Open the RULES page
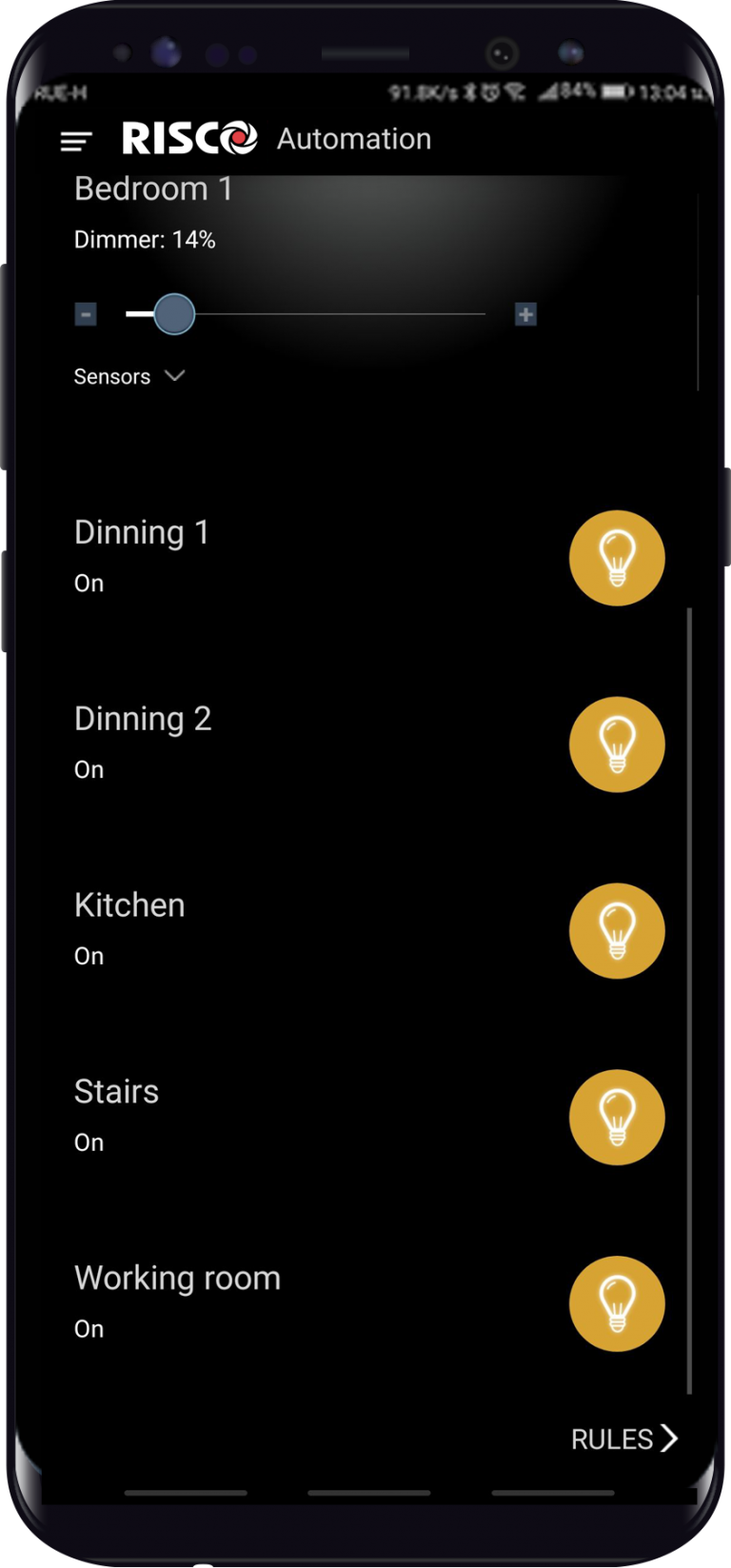Screen dimensions: 731x1568 pyautogui.click(x=610, y=1439)
